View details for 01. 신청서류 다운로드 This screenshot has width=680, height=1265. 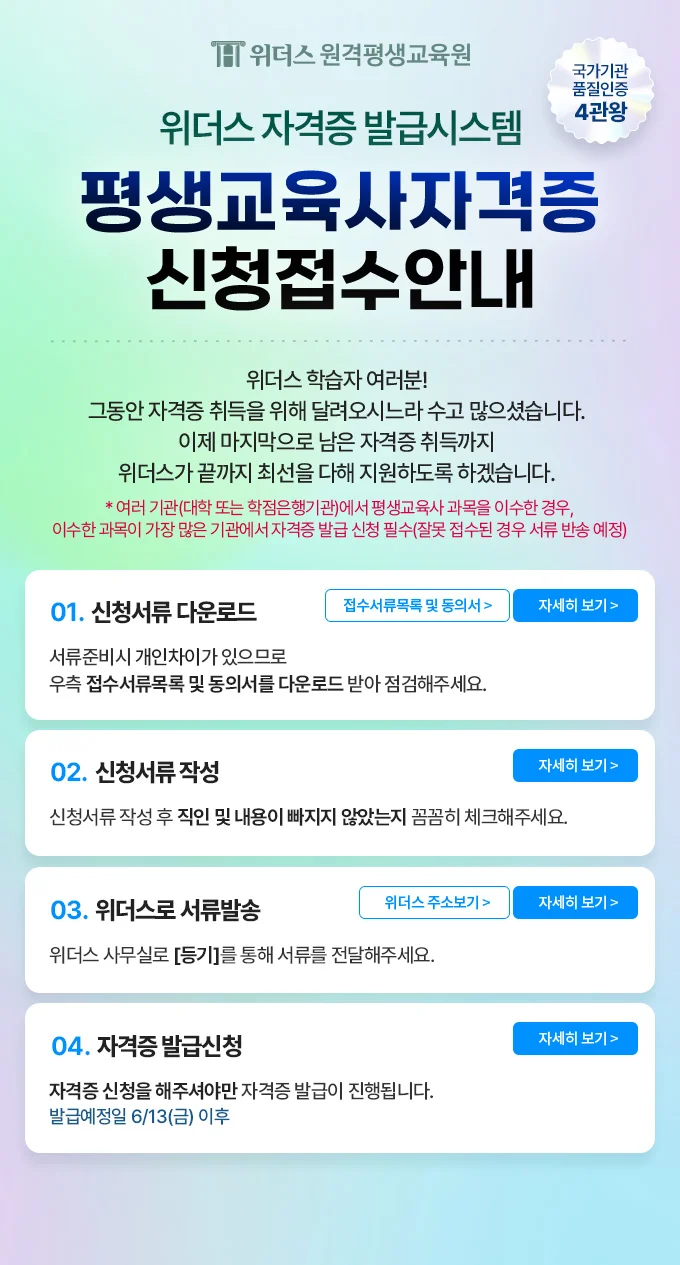coord(575,605)
